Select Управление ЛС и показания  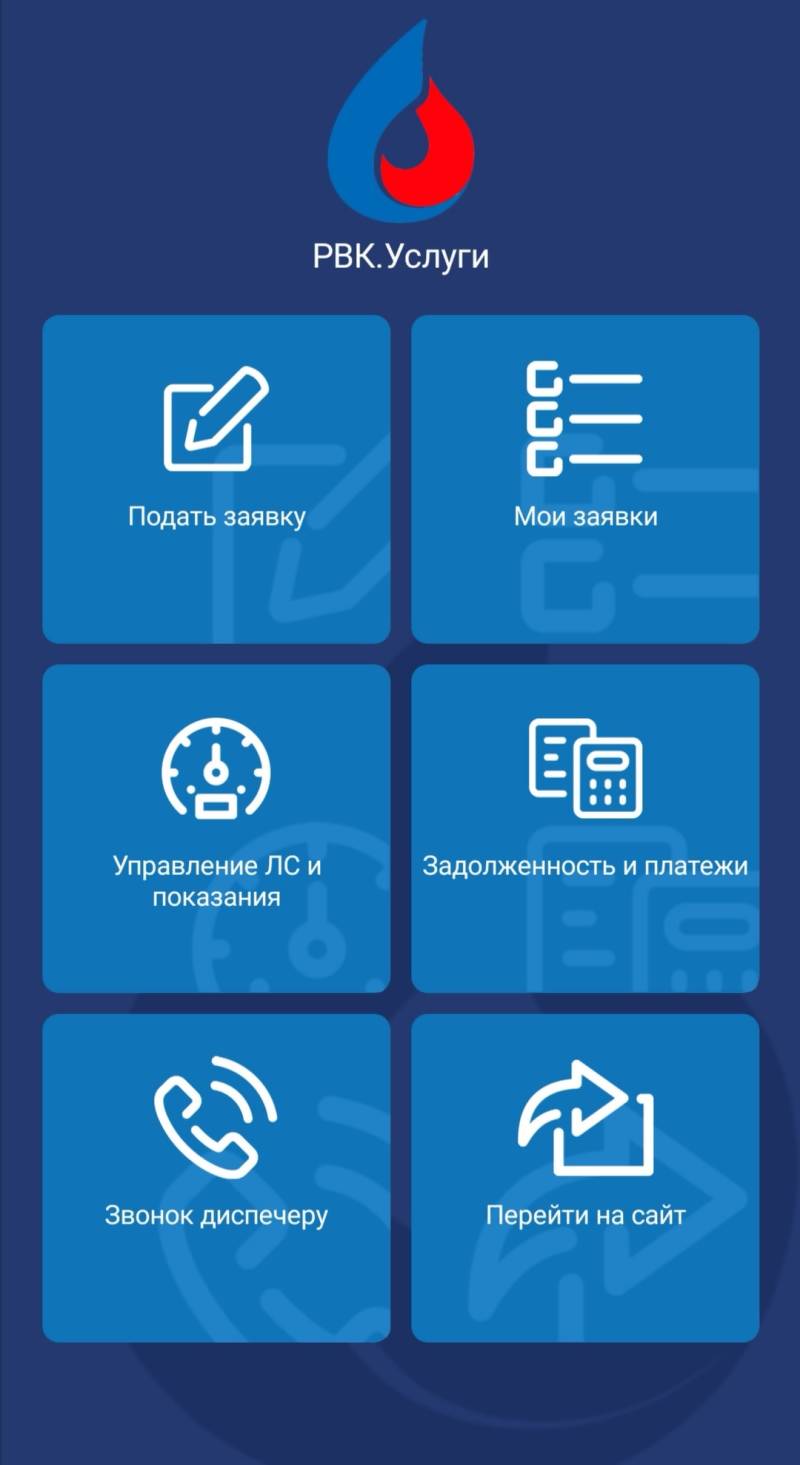tap(216, 828)
